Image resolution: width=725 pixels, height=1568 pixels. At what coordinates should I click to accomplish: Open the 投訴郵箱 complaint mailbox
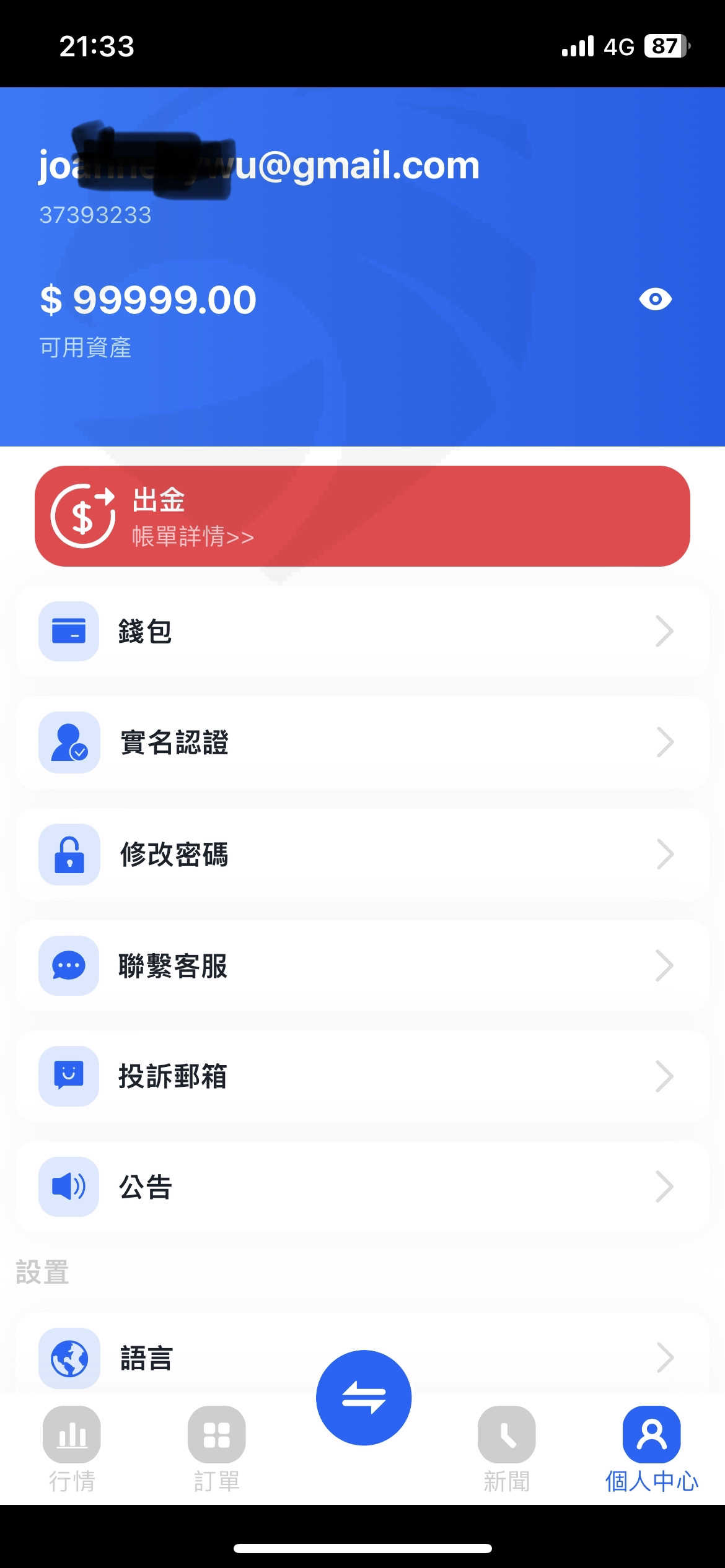[x=362, y=1076]
